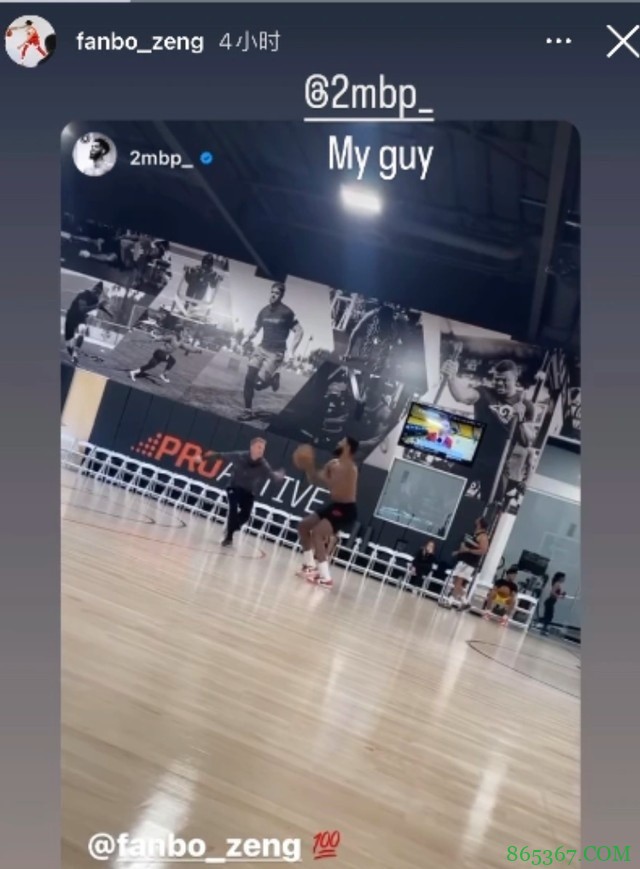Tap the fanbo_zeng username in header
The width and height of the screenshot is (640, 869).
tap(139, 42)
